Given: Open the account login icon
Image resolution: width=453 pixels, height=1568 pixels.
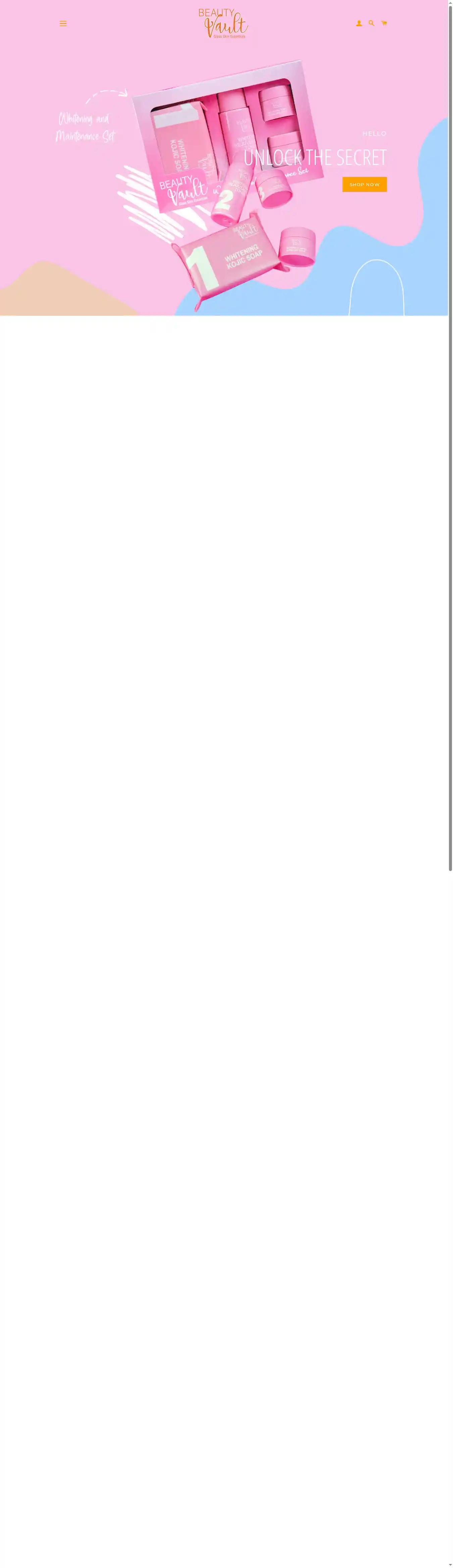Looking at the screenshot, I should (359, 23).
